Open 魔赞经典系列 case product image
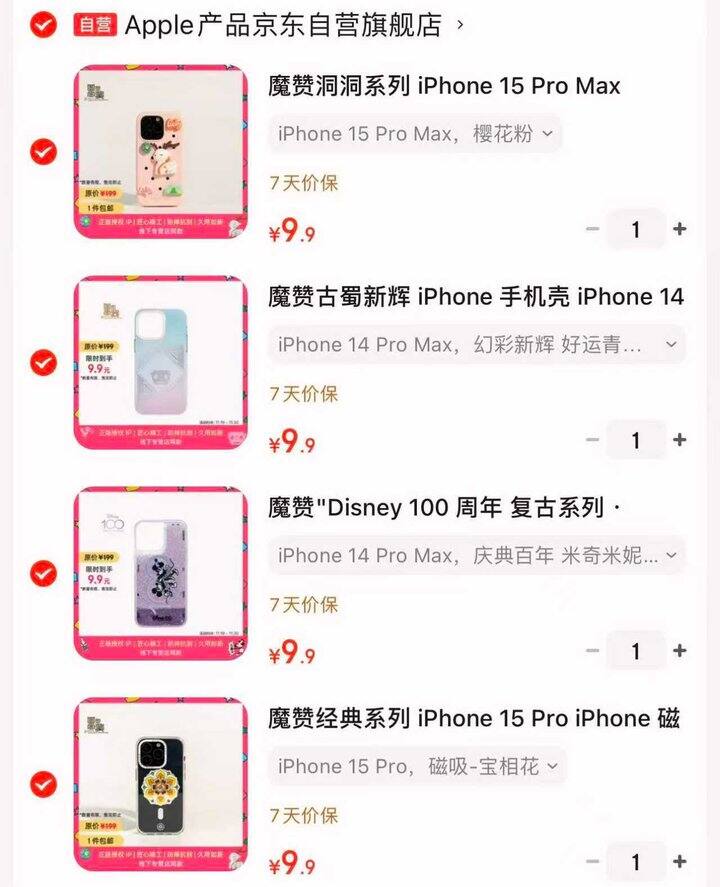The height and width of the screenshot is (887, 720). pos(161,784)
